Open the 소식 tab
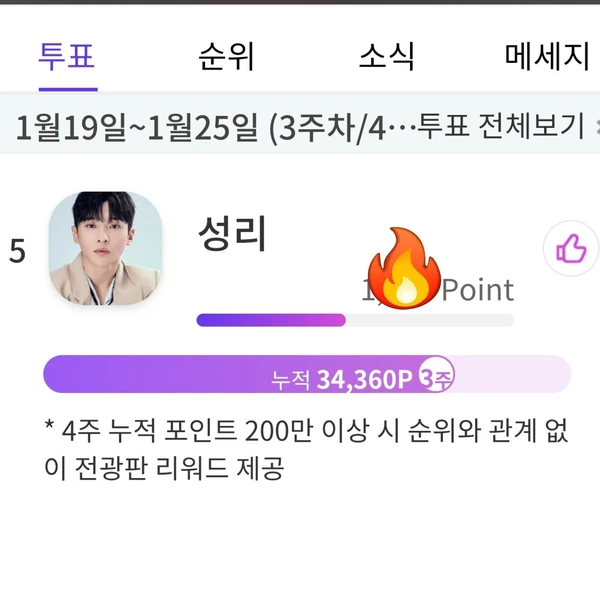Image resolution: width=600 pixels, height=600 pixels. pos(386,57)
